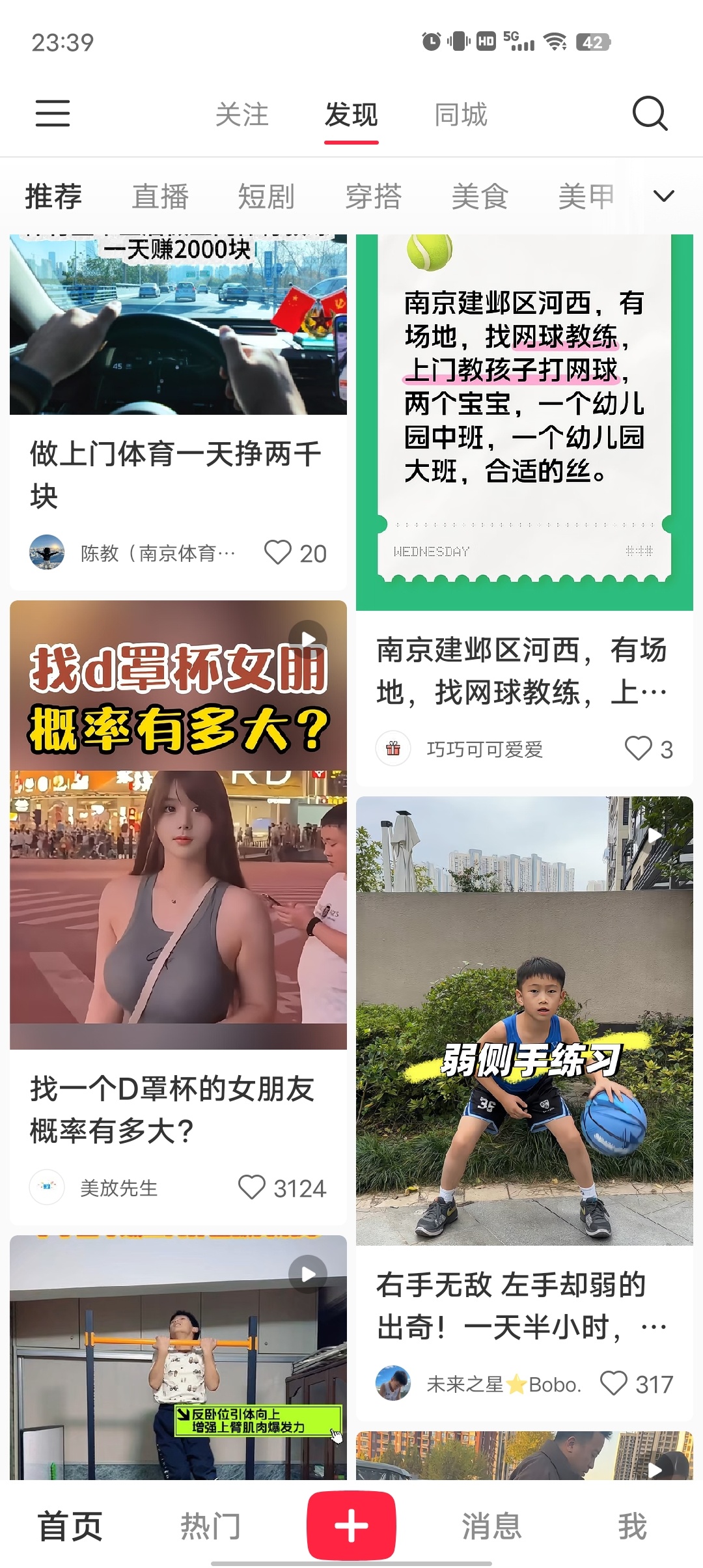Like the post by 美放先生
Screen dimensions: 703x1568
click(x=252, y=1188)
